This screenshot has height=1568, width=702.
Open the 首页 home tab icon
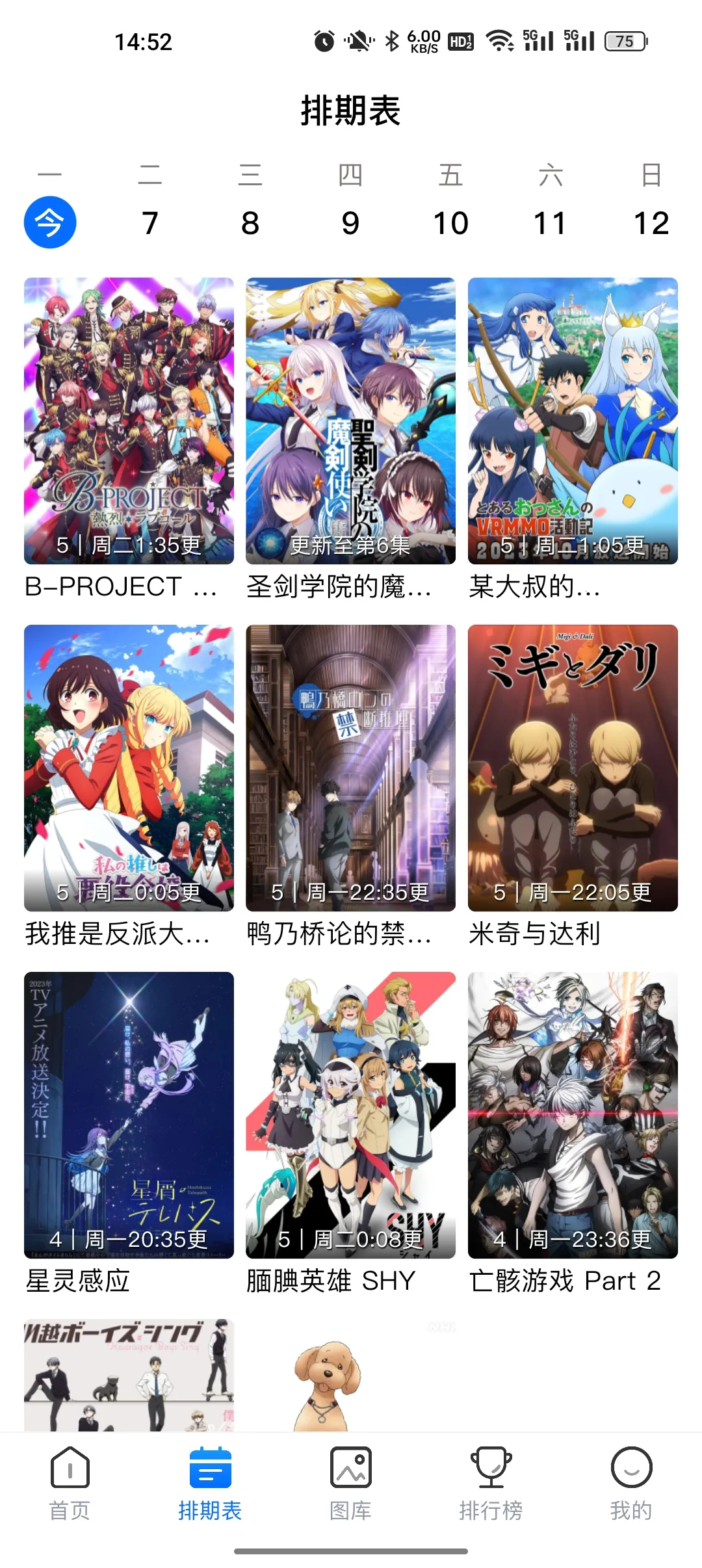[69, 1468]
